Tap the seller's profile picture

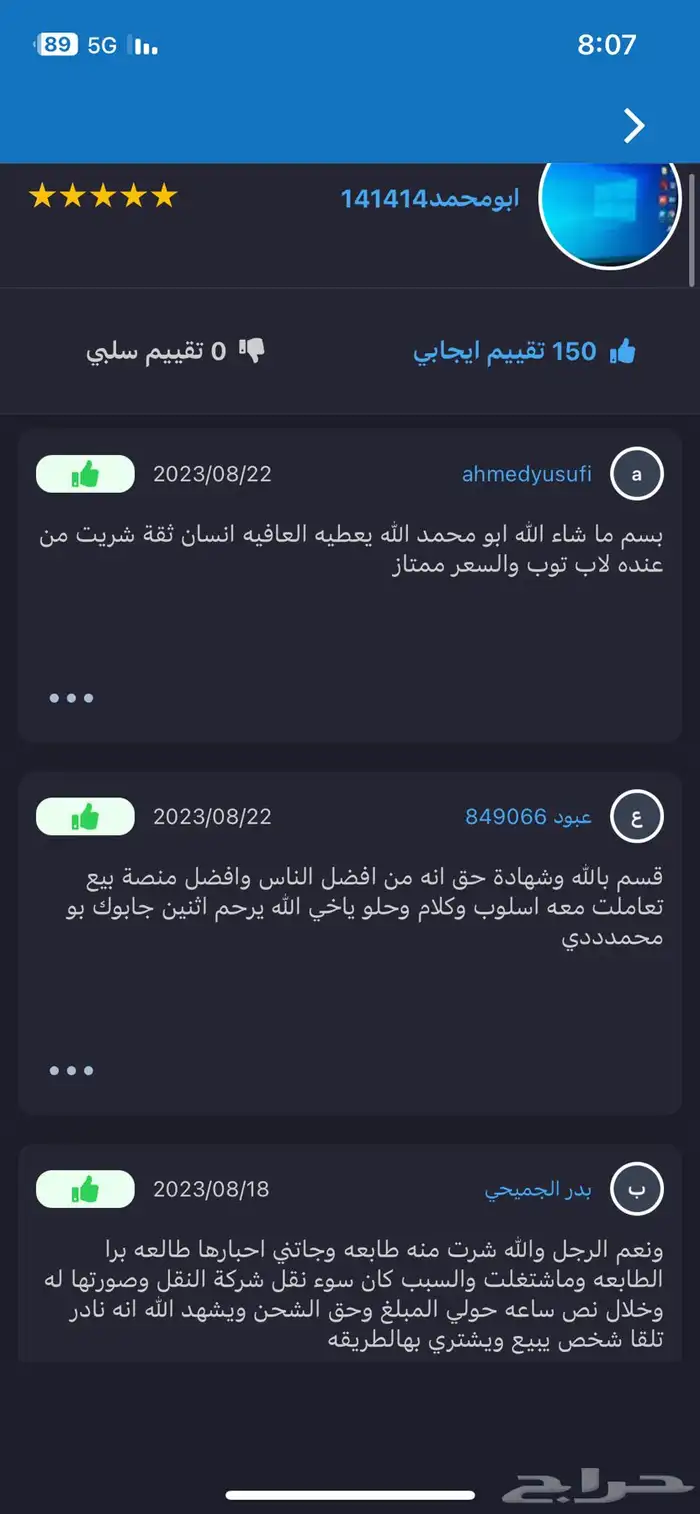pos(609,212)
